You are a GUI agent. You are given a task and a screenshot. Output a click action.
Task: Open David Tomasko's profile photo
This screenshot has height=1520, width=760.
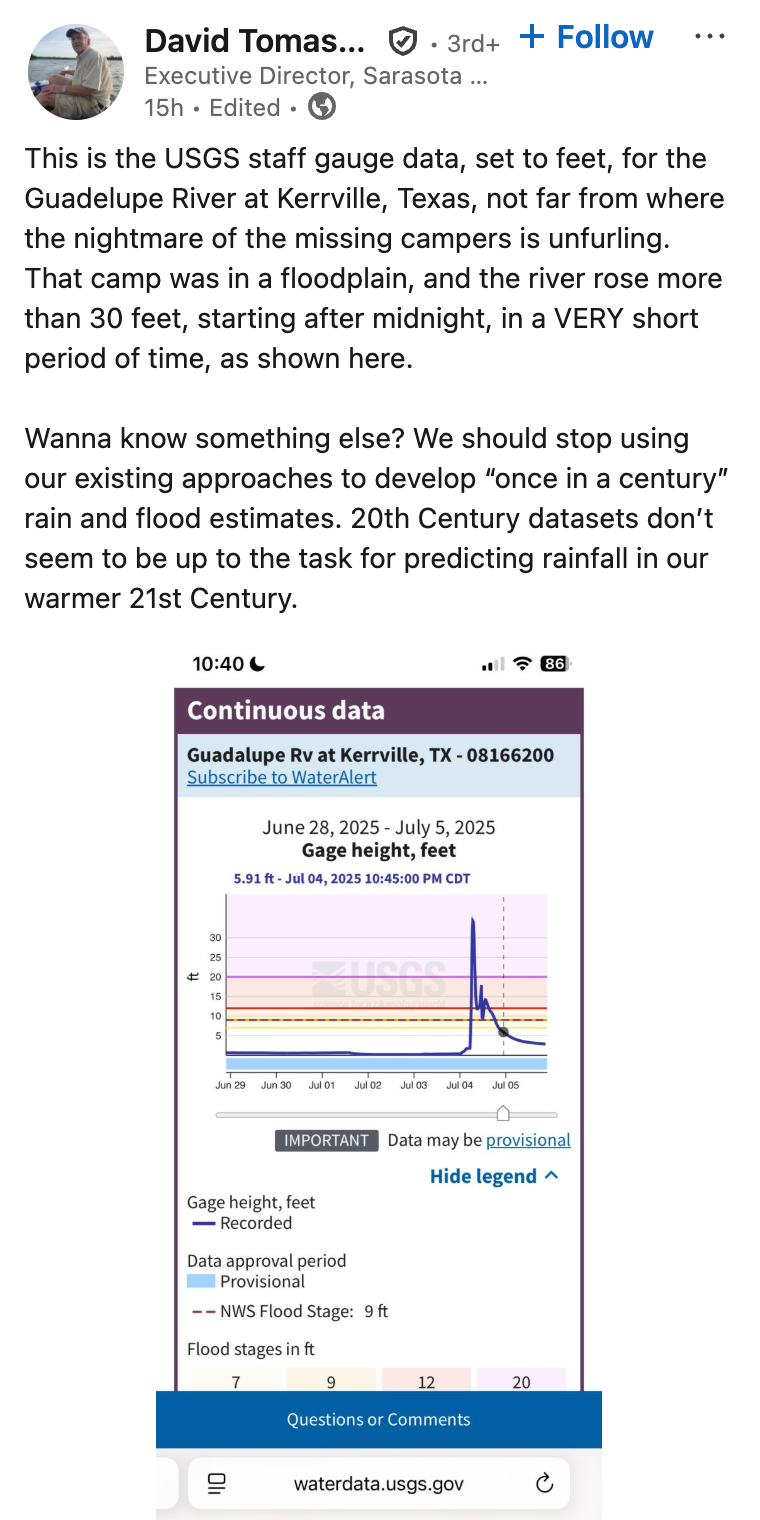pyautogui.click(x=75, y=70)
